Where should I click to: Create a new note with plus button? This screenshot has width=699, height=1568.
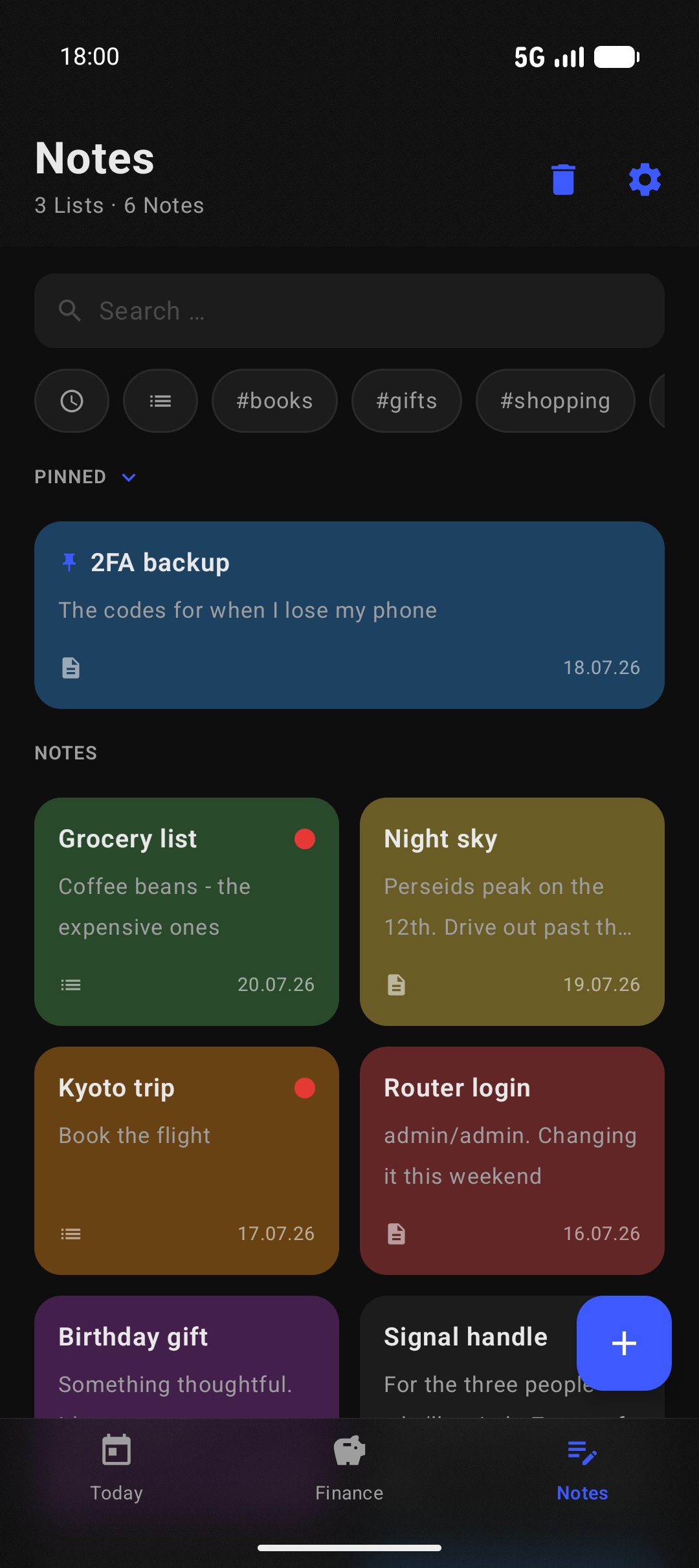624,1344
